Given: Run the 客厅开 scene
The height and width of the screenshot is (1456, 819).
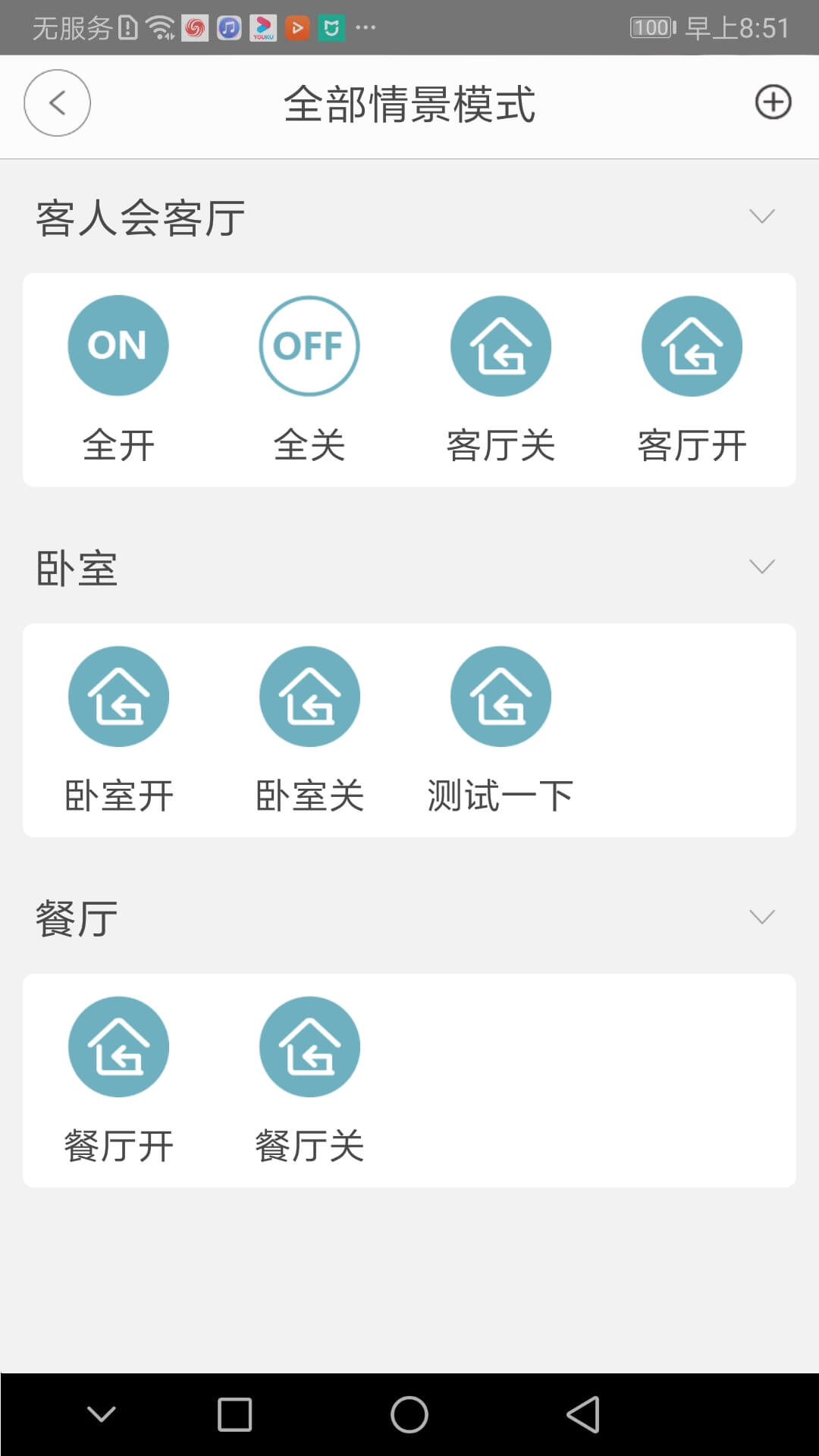Looking at the screenshot, I should pos(692,346).
